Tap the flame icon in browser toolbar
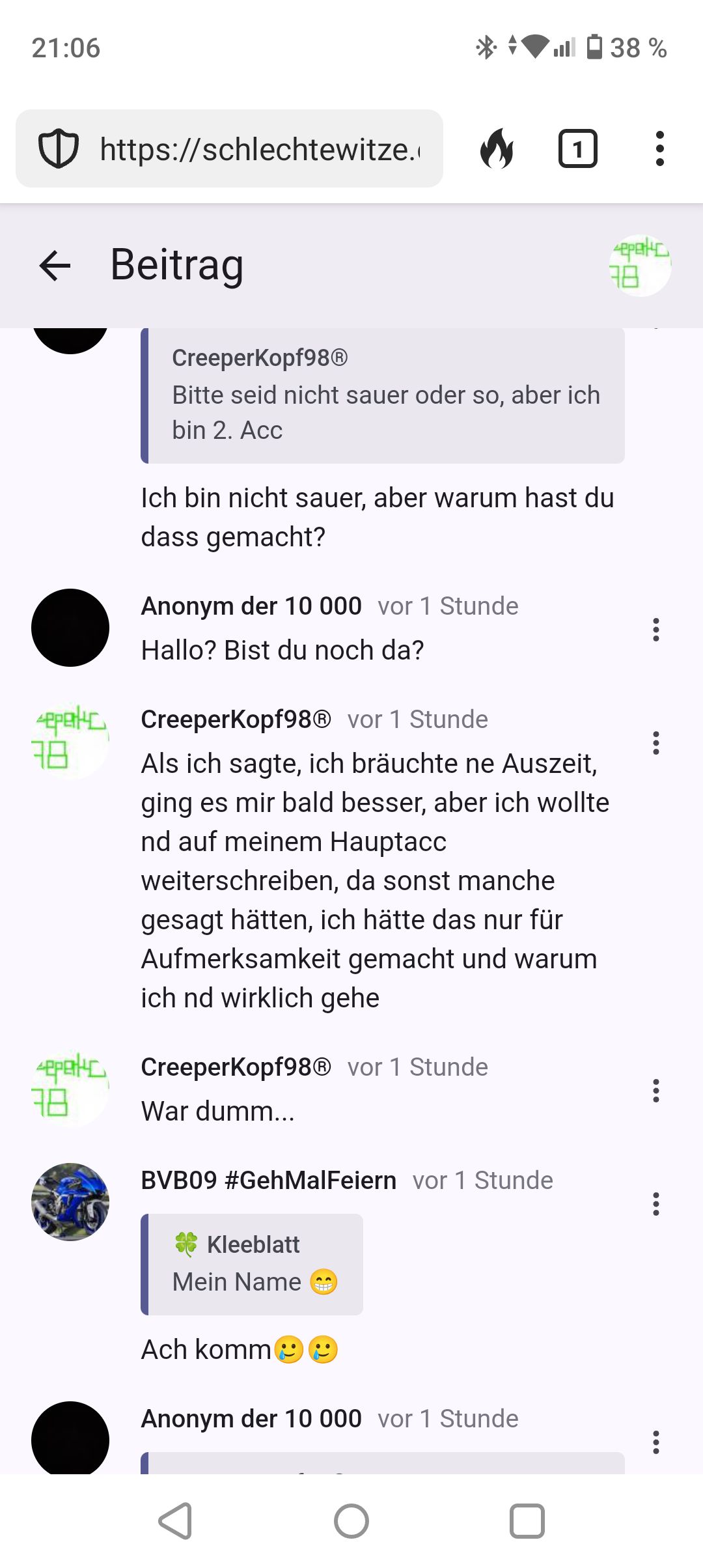703x1568 pixels. [x=497, y=149]
